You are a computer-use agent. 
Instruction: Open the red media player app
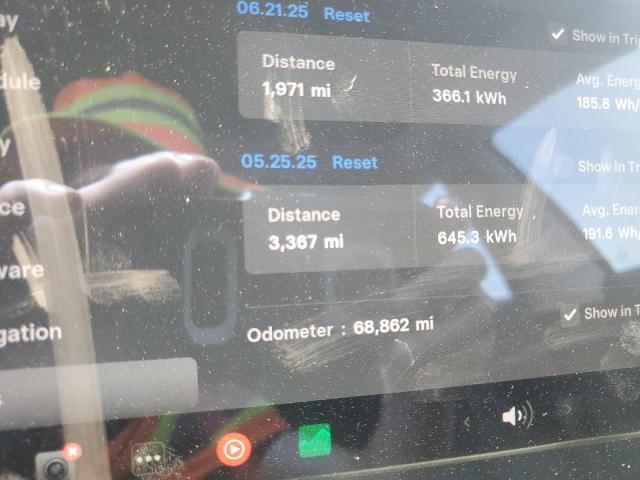pyautogui.click(x=233, y=450)
